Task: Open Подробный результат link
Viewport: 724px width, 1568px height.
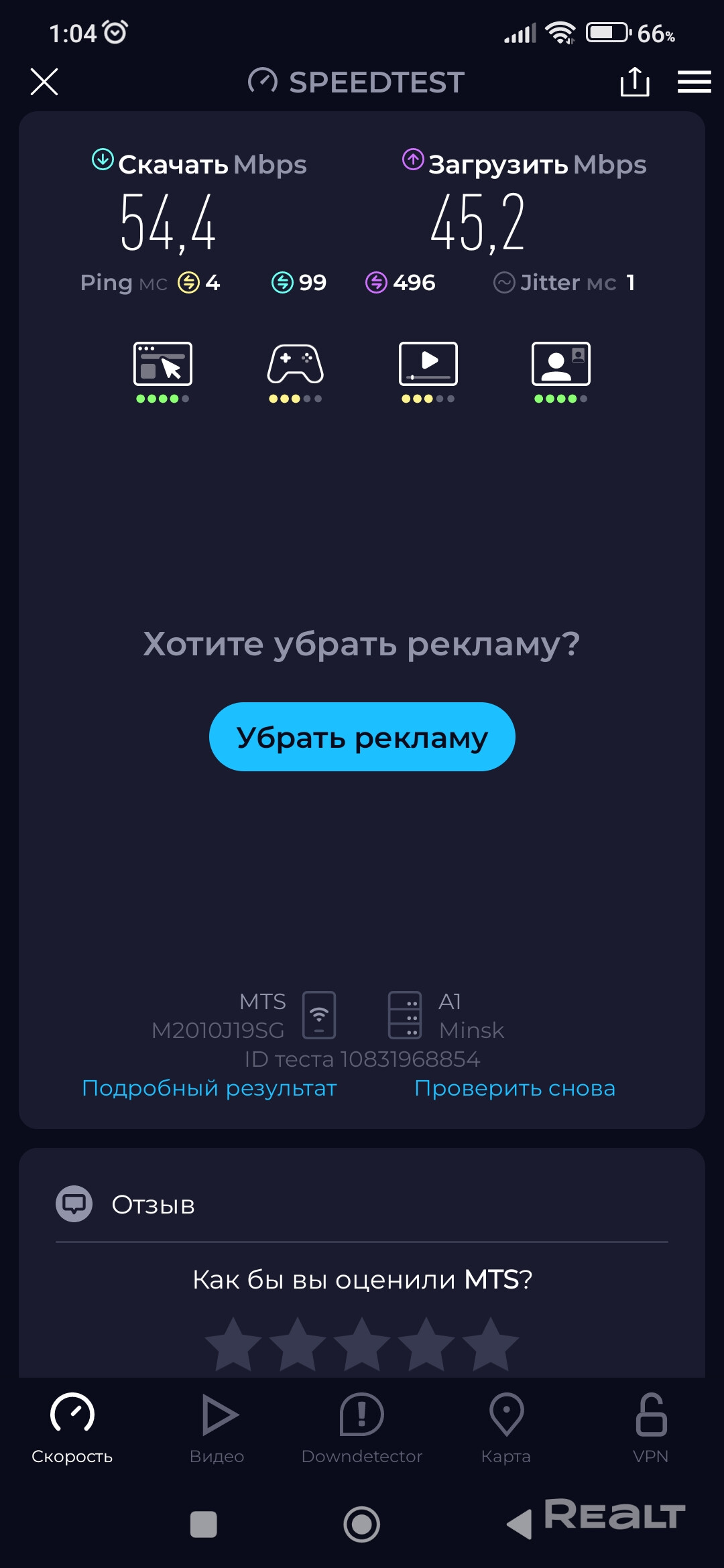Action: pos(209,1088)
